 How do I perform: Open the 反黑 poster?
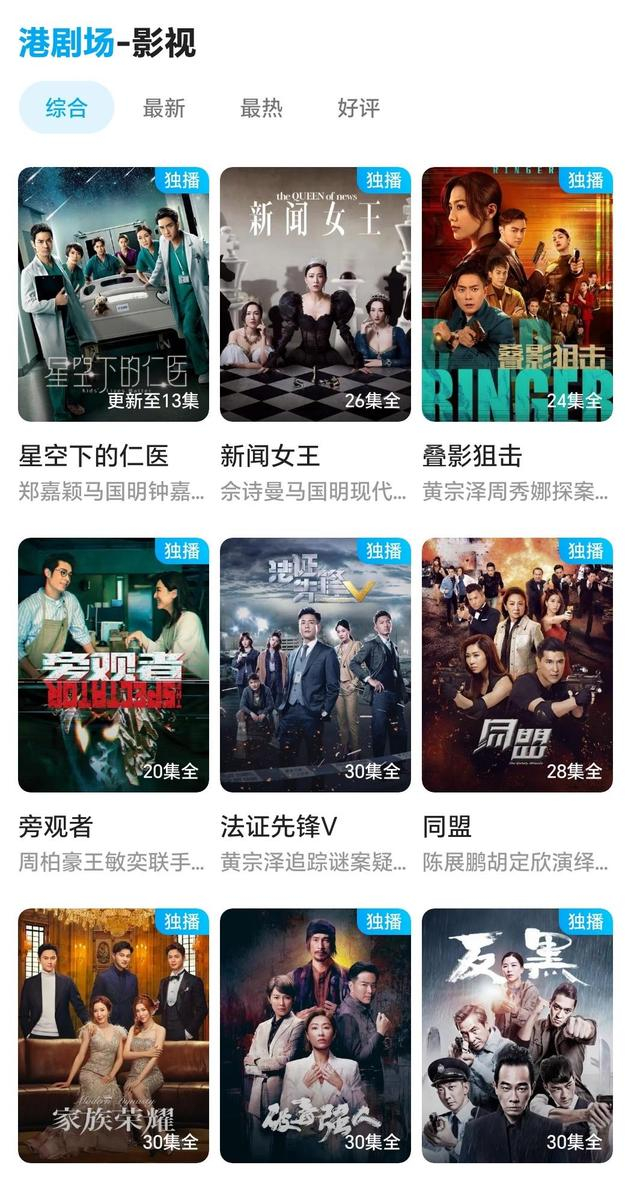click(x=517, y=1035)
